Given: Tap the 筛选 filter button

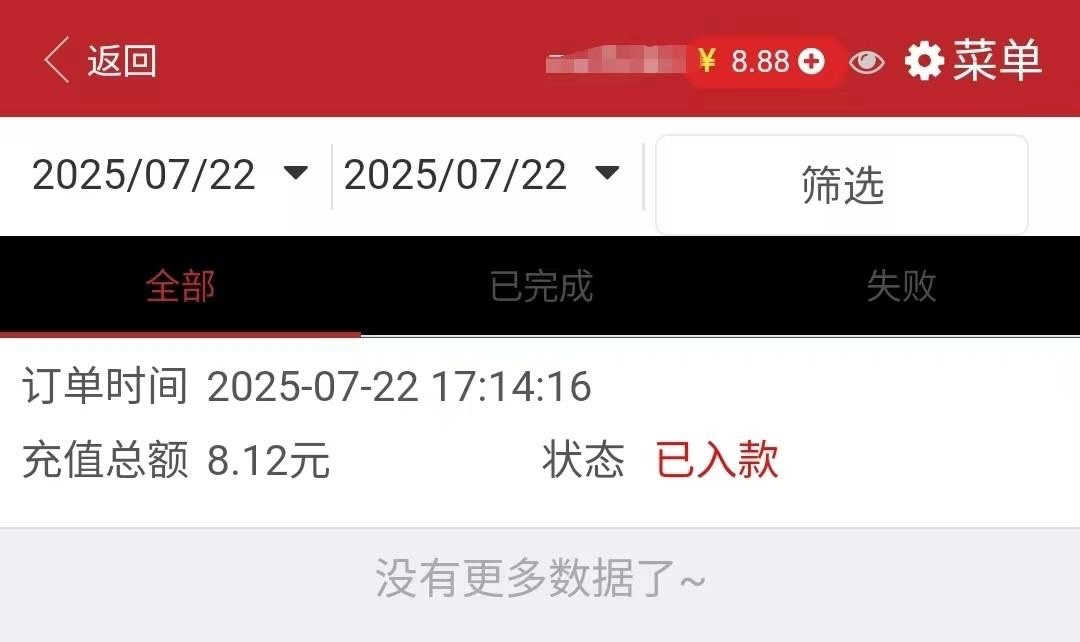Looking at the screenshot, I should (x=841, y=186).
